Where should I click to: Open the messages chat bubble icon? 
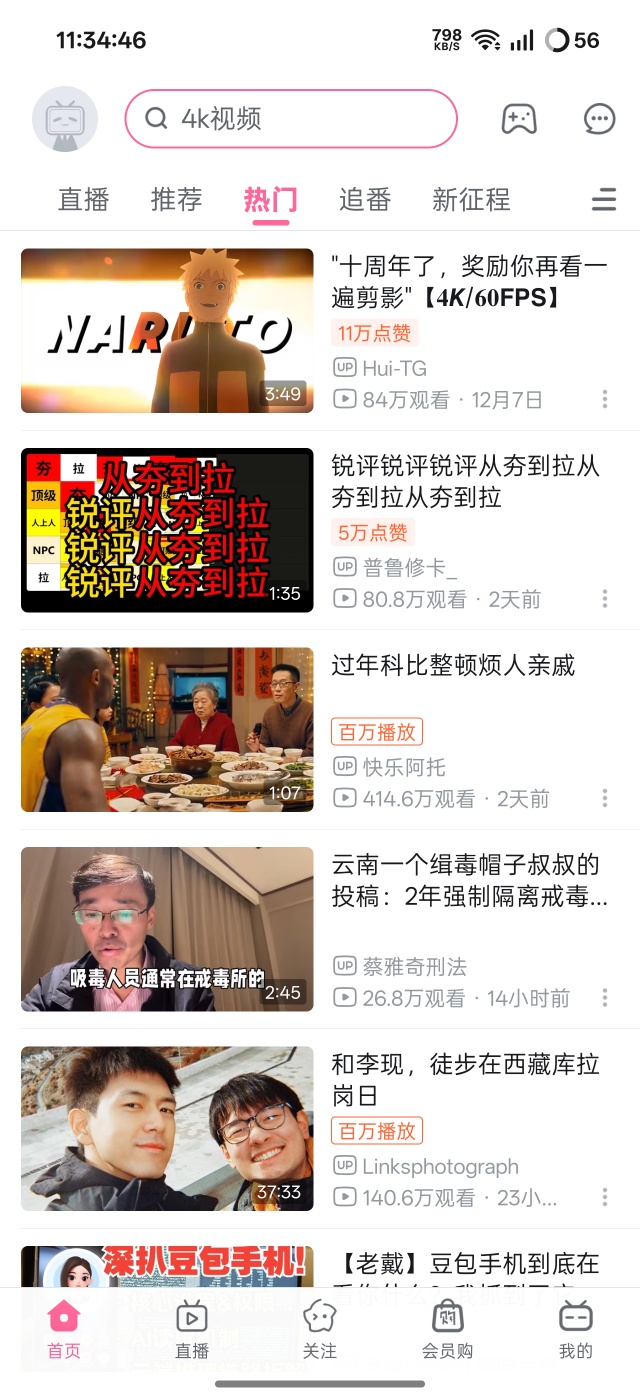(599, 119)
